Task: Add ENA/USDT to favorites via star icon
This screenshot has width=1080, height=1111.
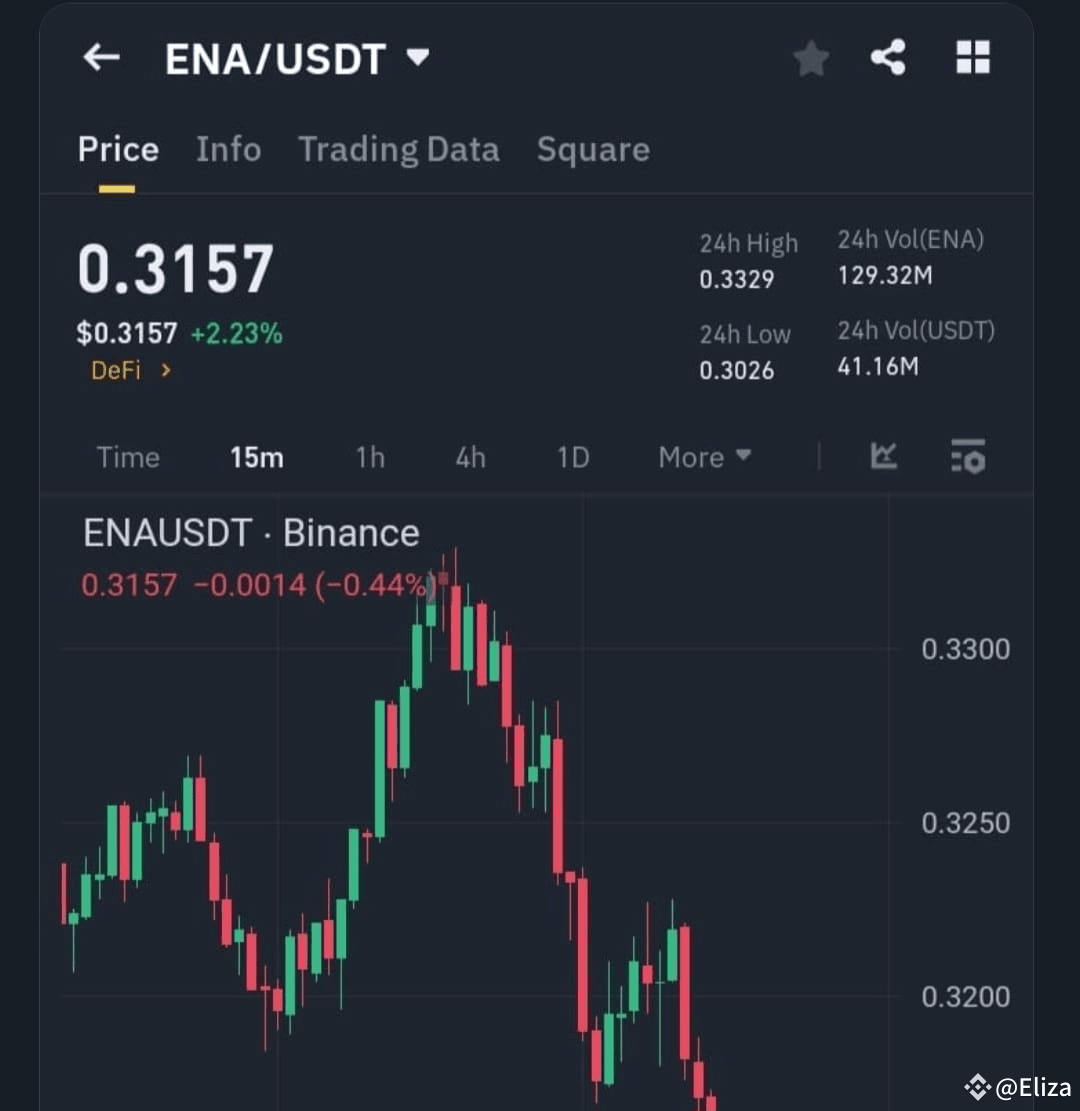Action: pyautogui.click(x=811, y=57)
